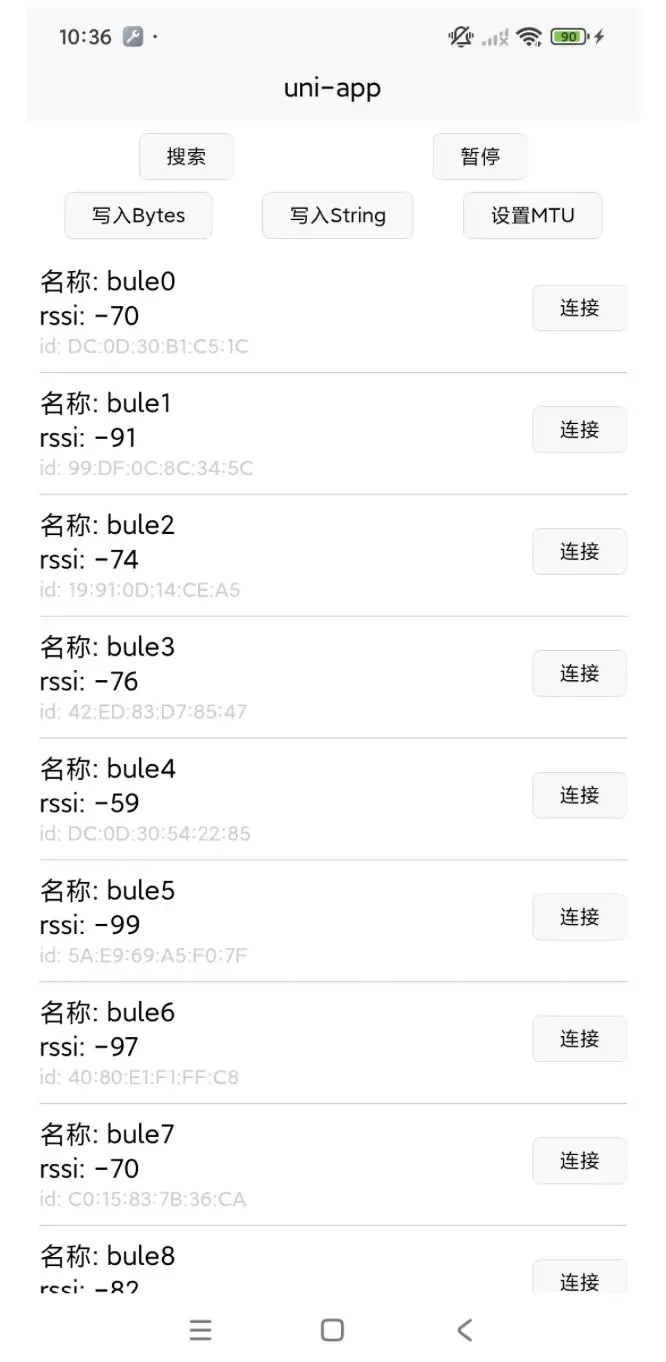Tap 连接 for bule7
This screenshot has width=666, height=1362.
click(x=579, y=1161)
